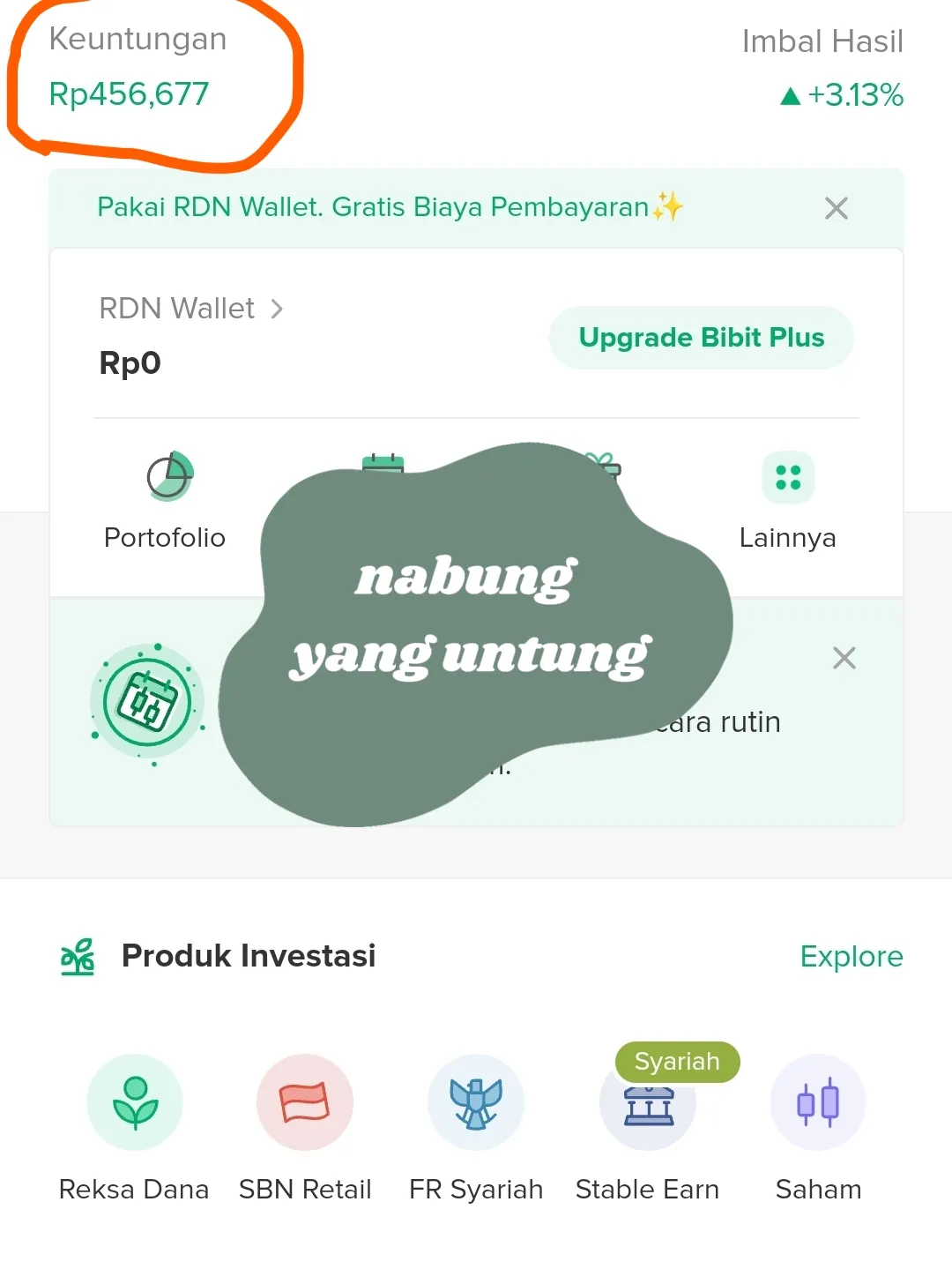952x1269 pixels.
Task: Dismiss the RDN Wallet payment banner
Action: click(836, 208)
